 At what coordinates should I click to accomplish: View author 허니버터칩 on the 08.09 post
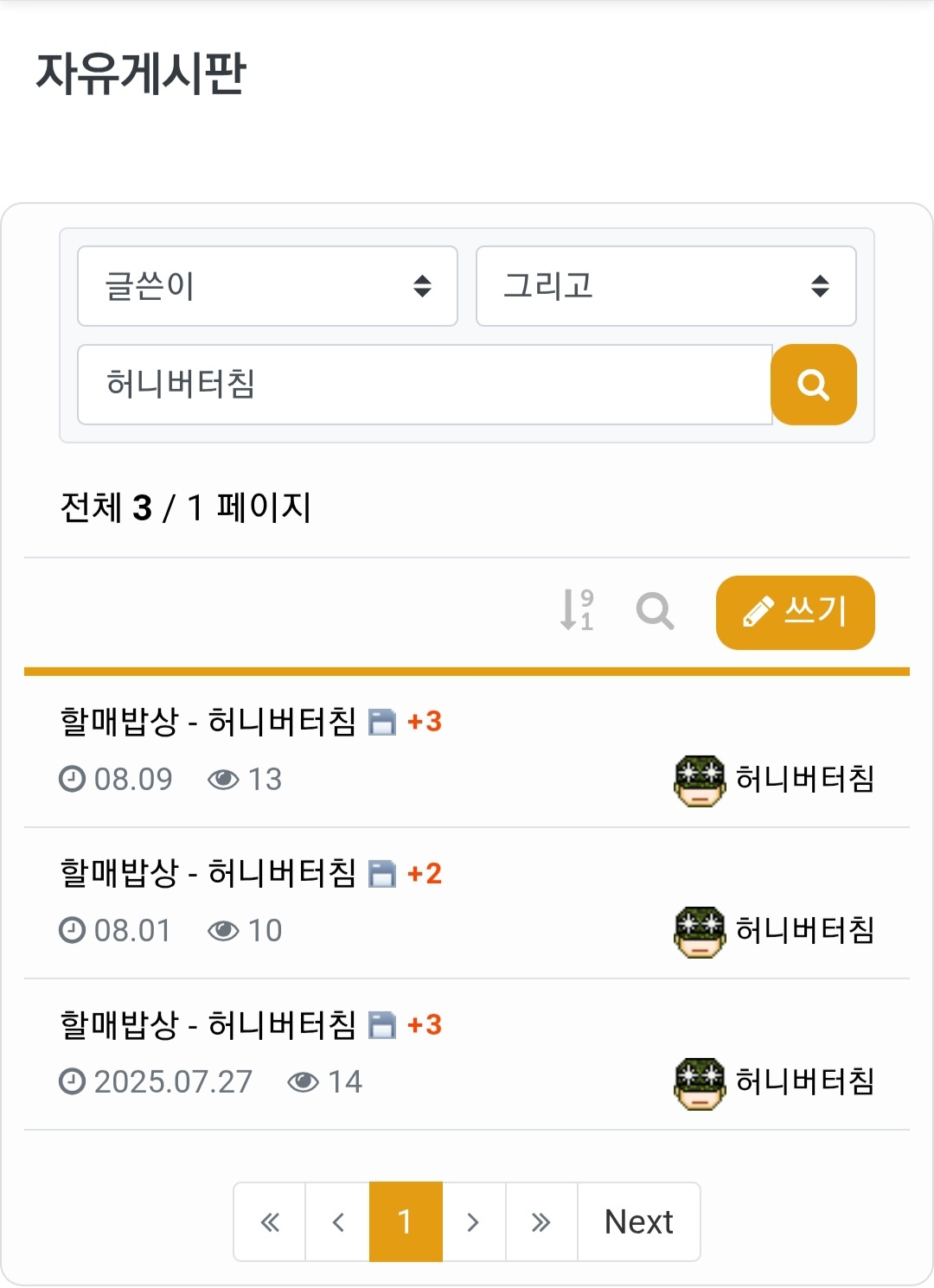click(804, 779)
